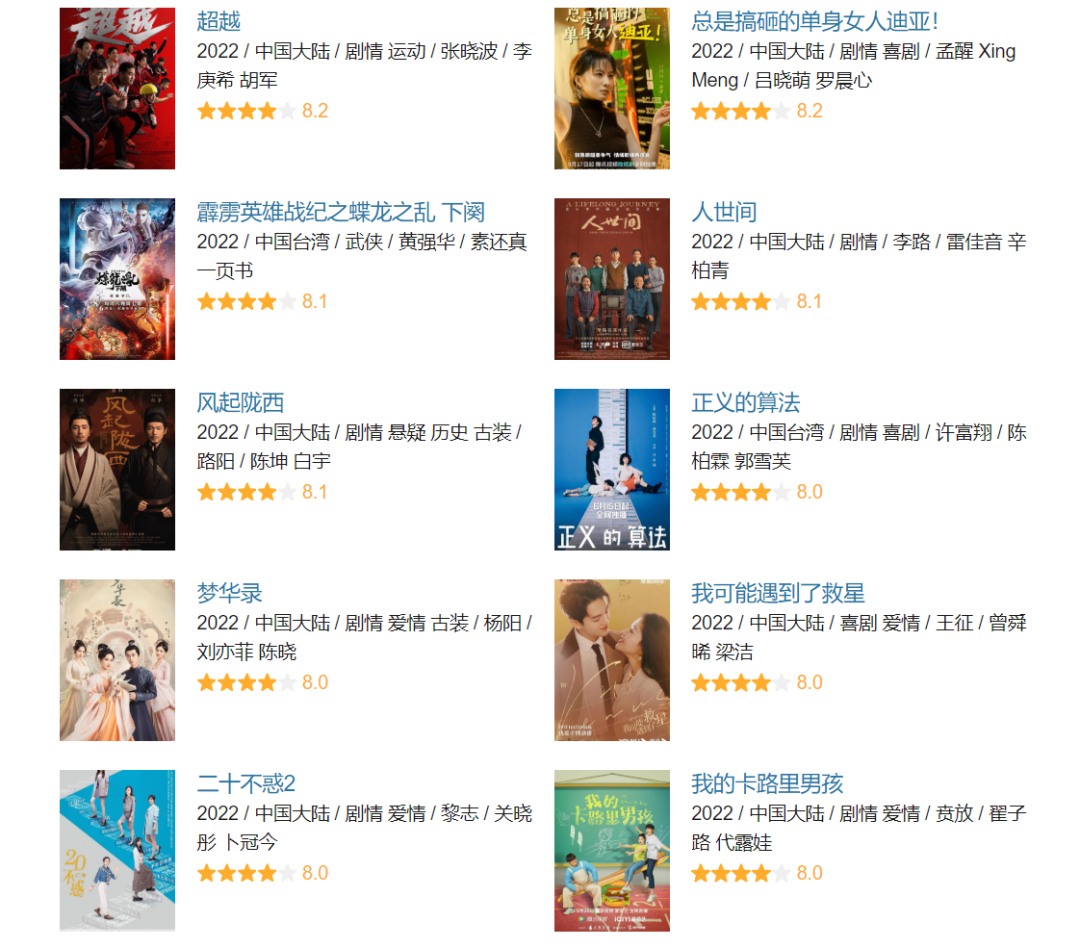Tap the 霹雳英雄战纪 poster image
Image resolution: width=1080 pixels, height=948 pixels.
tap(117, 278)
